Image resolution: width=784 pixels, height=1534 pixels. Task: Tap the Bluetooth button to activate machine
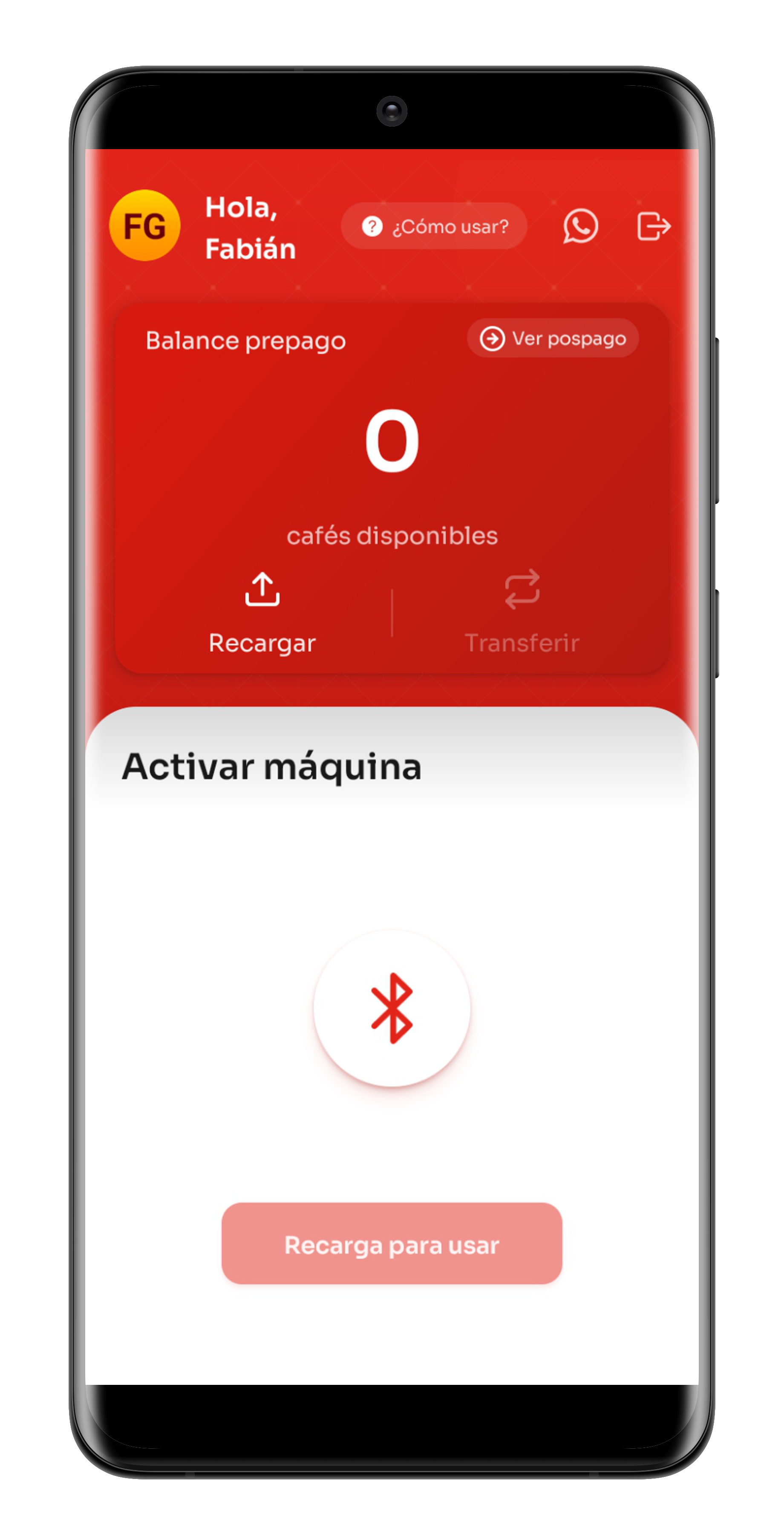(392, 1008)
